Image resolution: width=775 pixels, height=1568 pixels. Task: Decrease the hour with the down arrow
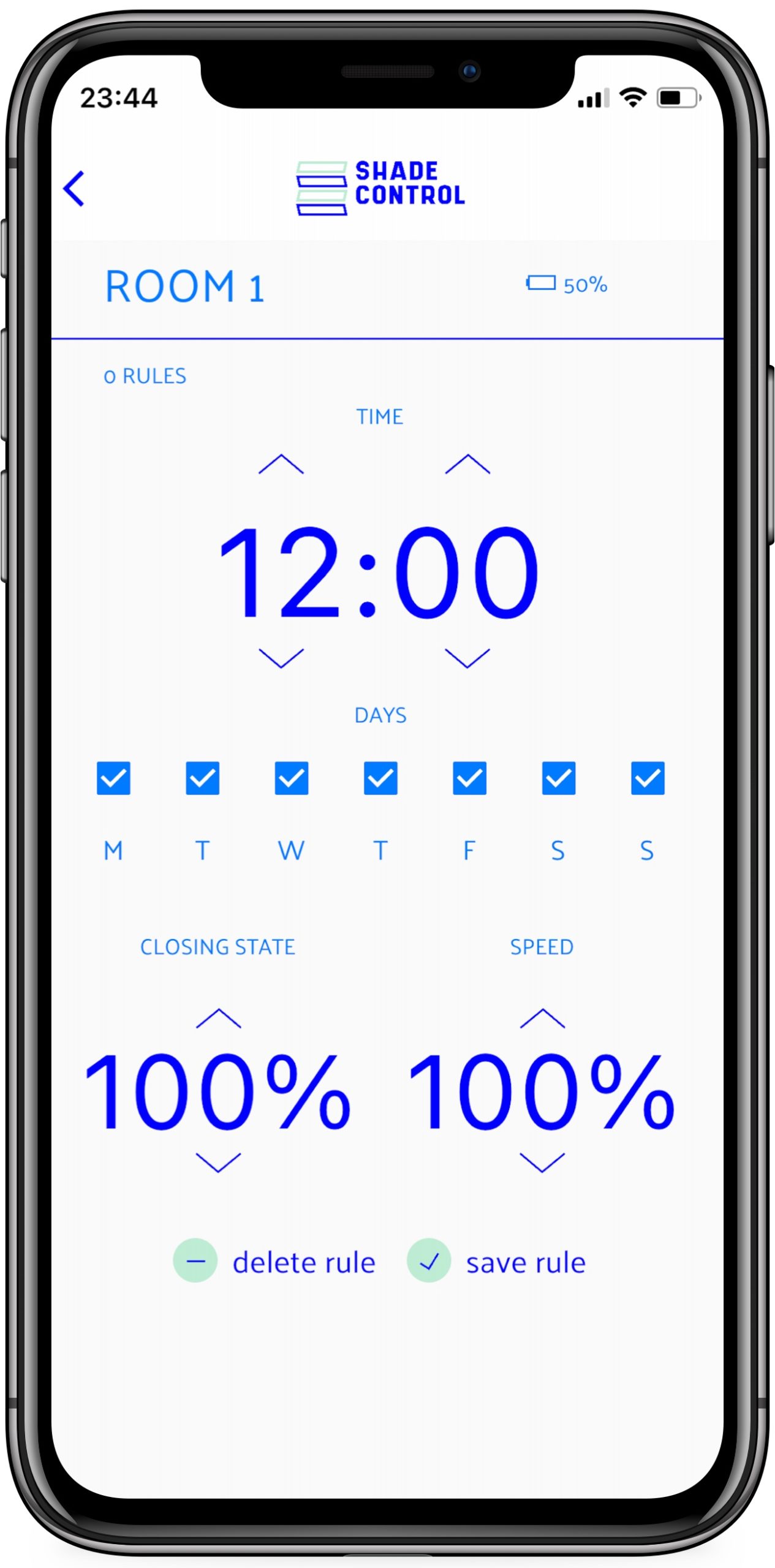(281, 658)
